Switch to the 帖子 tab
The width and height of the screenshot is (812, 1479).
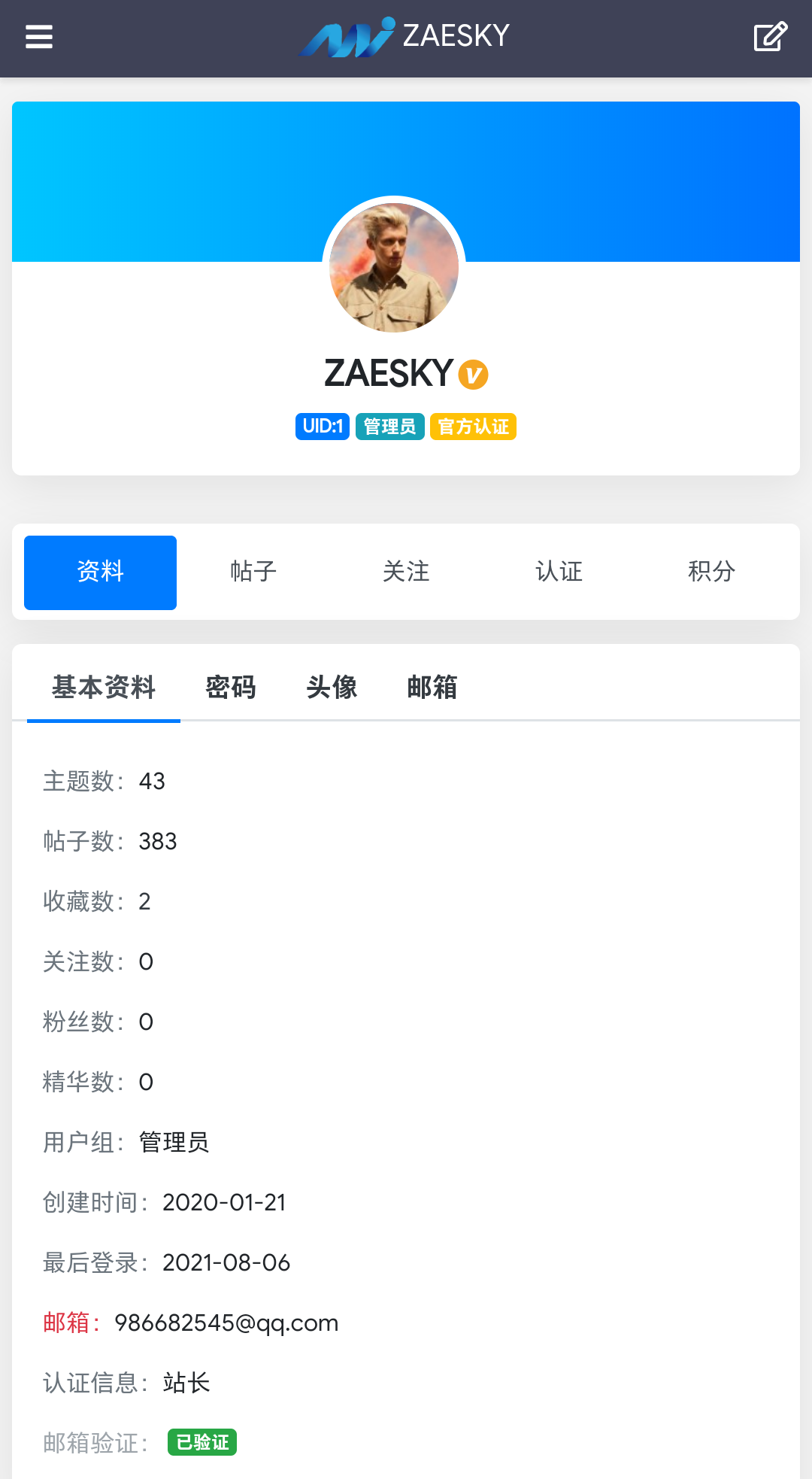coord(253,572)
